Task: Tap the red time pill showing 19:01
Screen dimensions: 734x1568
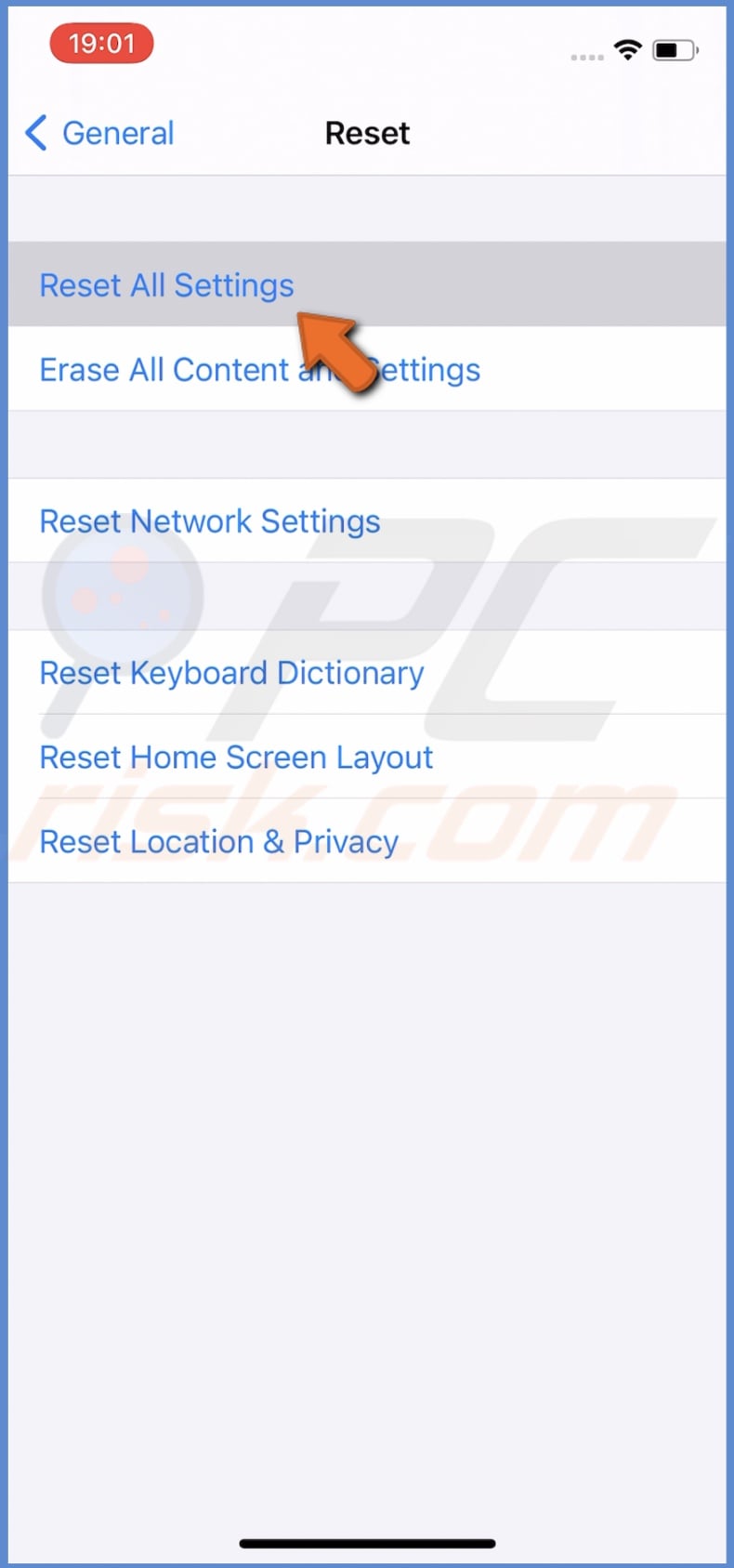Action: click(x=101, y=43)
